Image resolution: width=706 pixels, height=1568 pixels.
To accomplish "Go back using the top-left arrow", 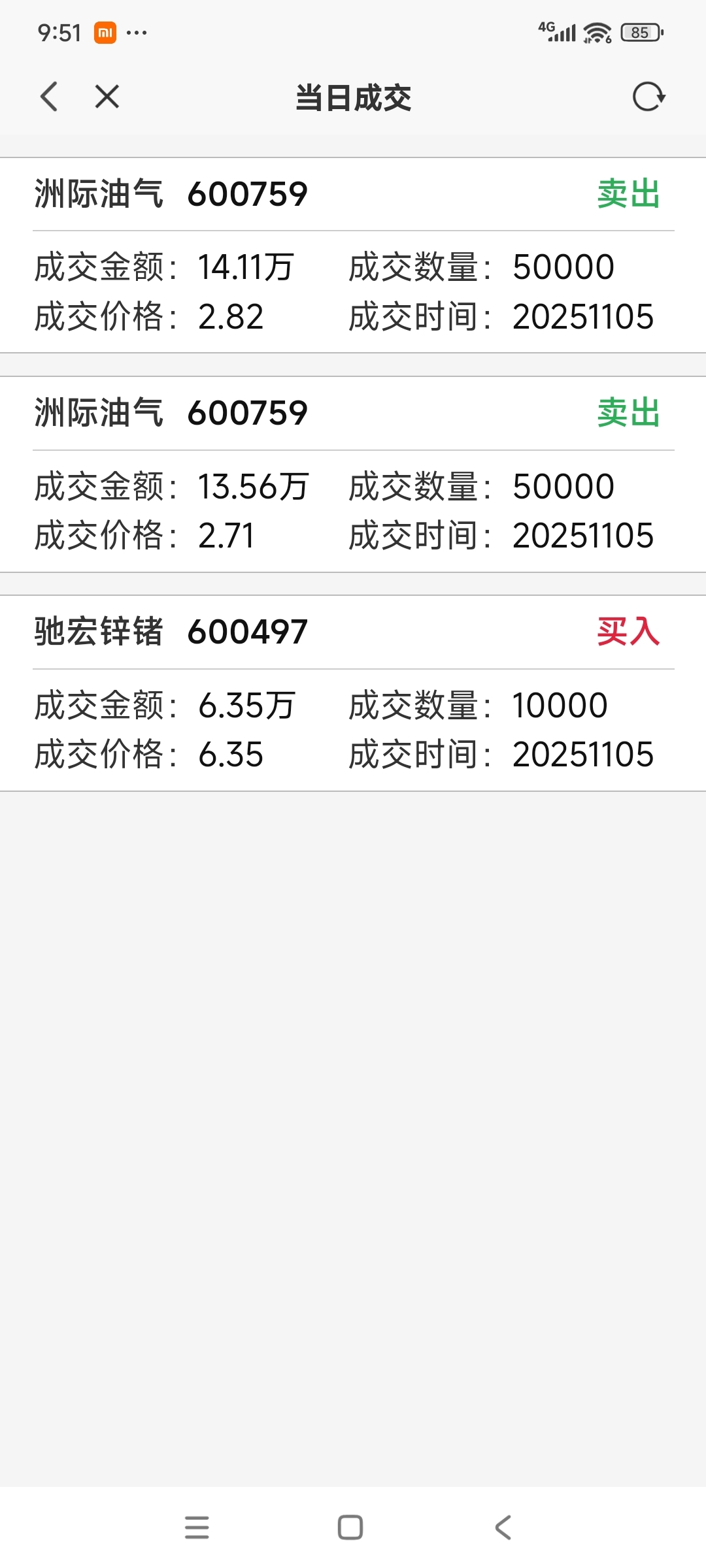I will point(49,97).
